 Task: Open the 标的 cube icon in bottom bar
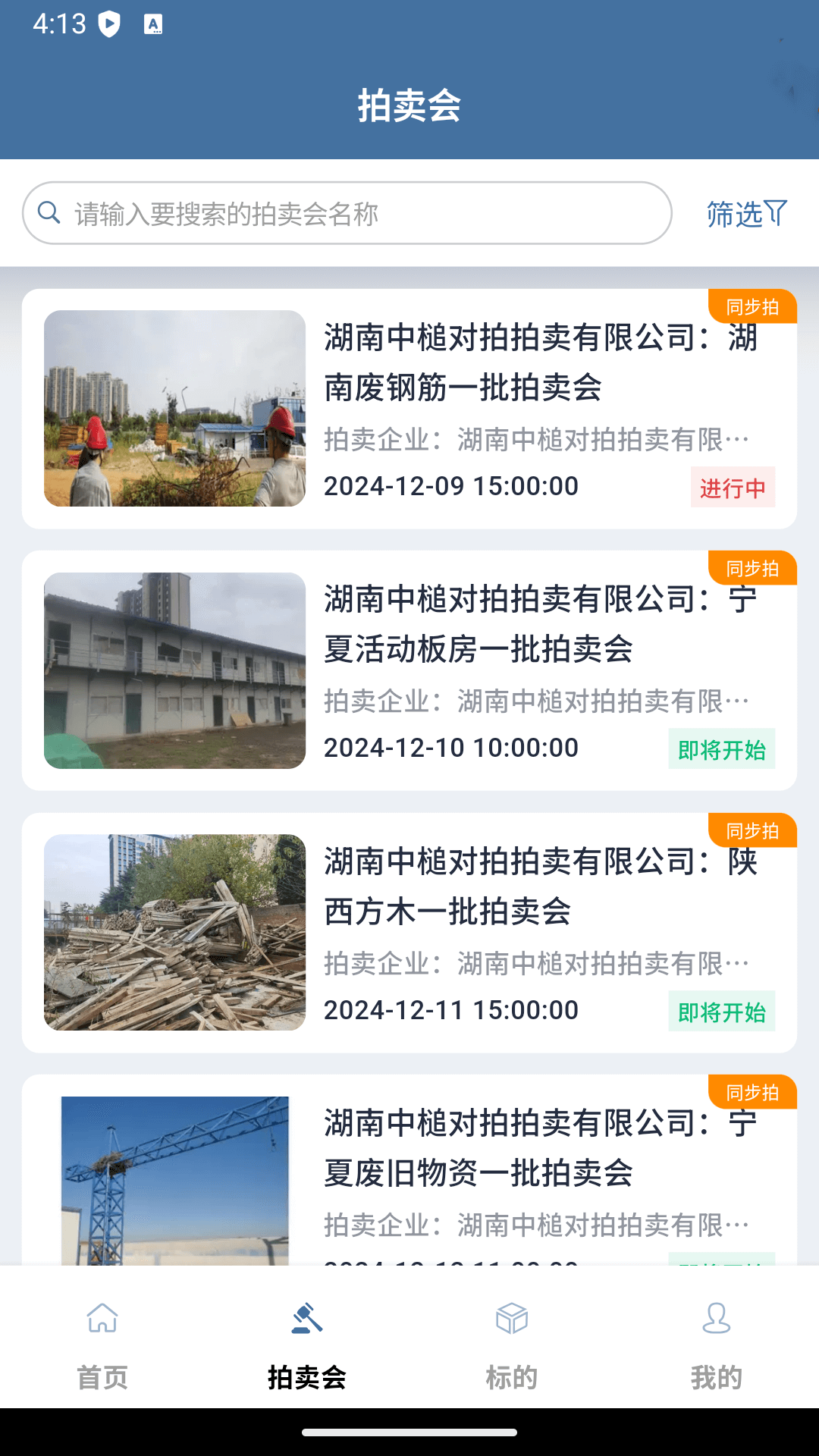[x=511, y=1317]
